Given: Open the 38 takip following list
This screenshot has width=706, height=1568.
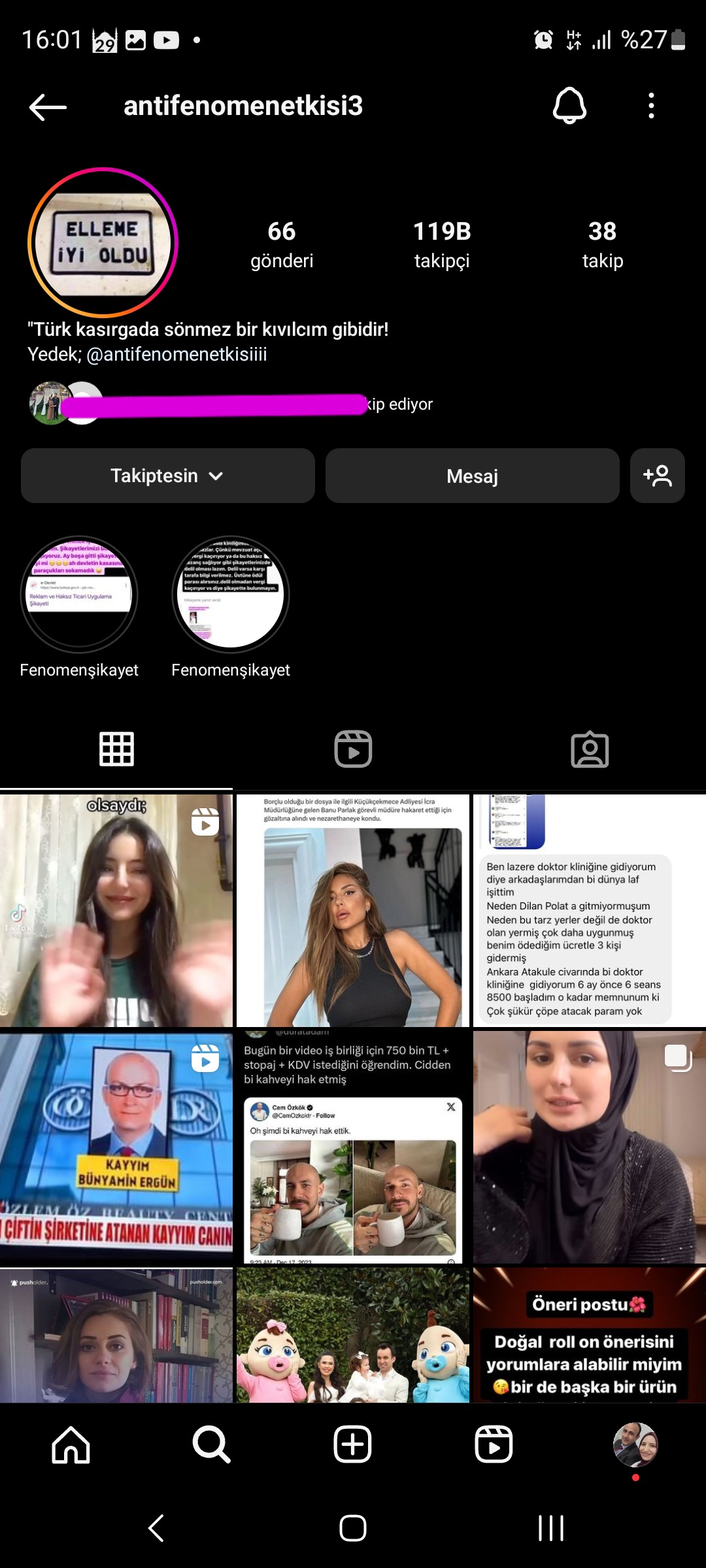Looking at the screenshot, I should pos(602,244).
